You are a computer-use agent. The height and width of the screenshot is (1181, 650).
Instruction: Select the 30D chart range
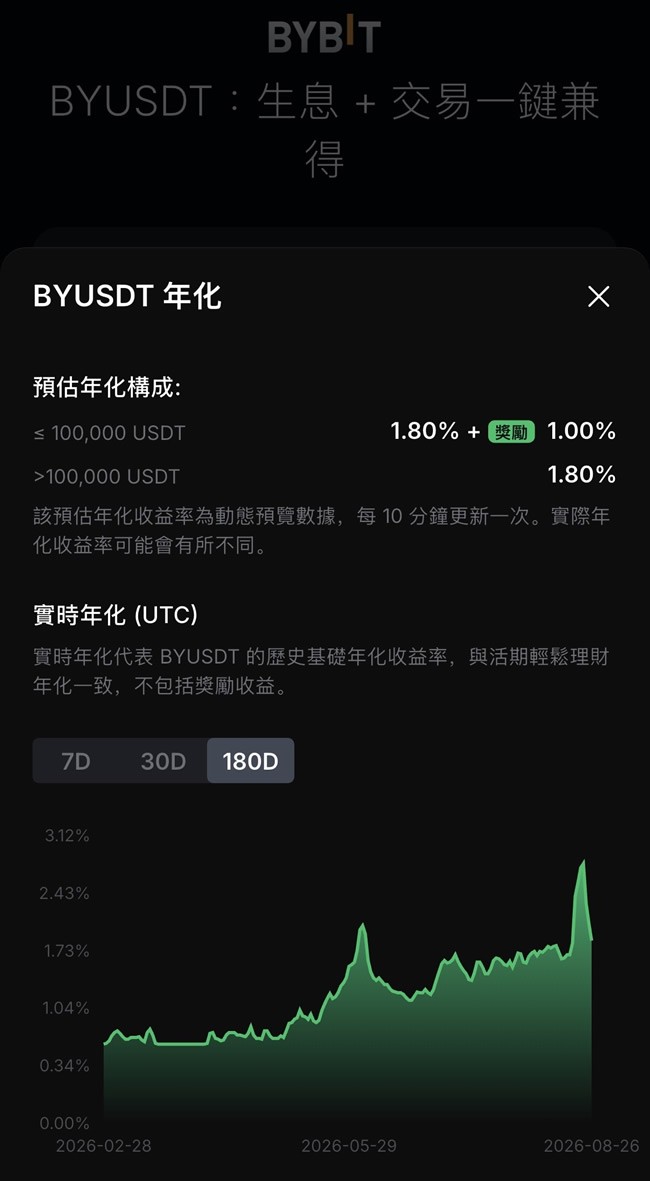(x=163, y=761)
